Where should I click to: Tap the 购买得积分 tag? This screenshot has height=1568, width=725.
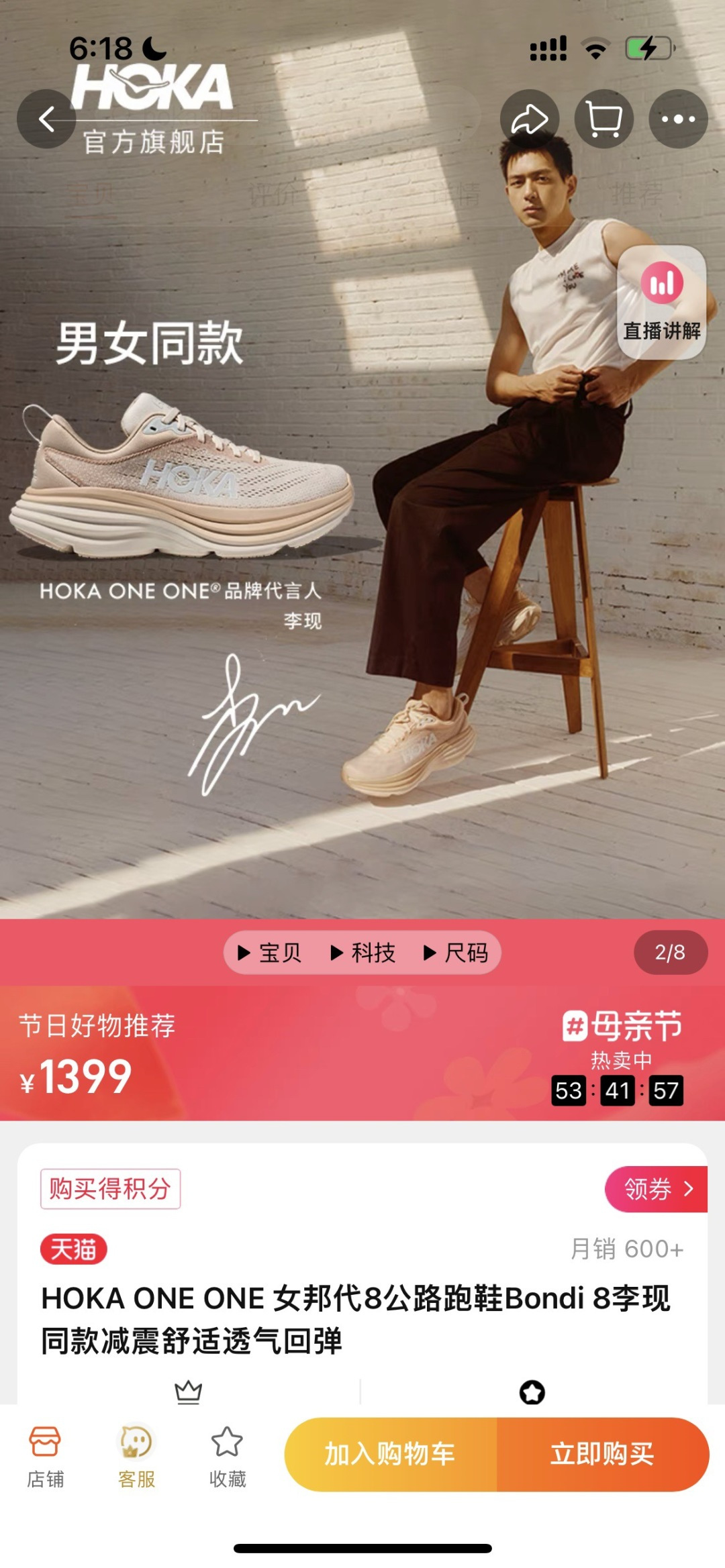[x=110, y=1189]
